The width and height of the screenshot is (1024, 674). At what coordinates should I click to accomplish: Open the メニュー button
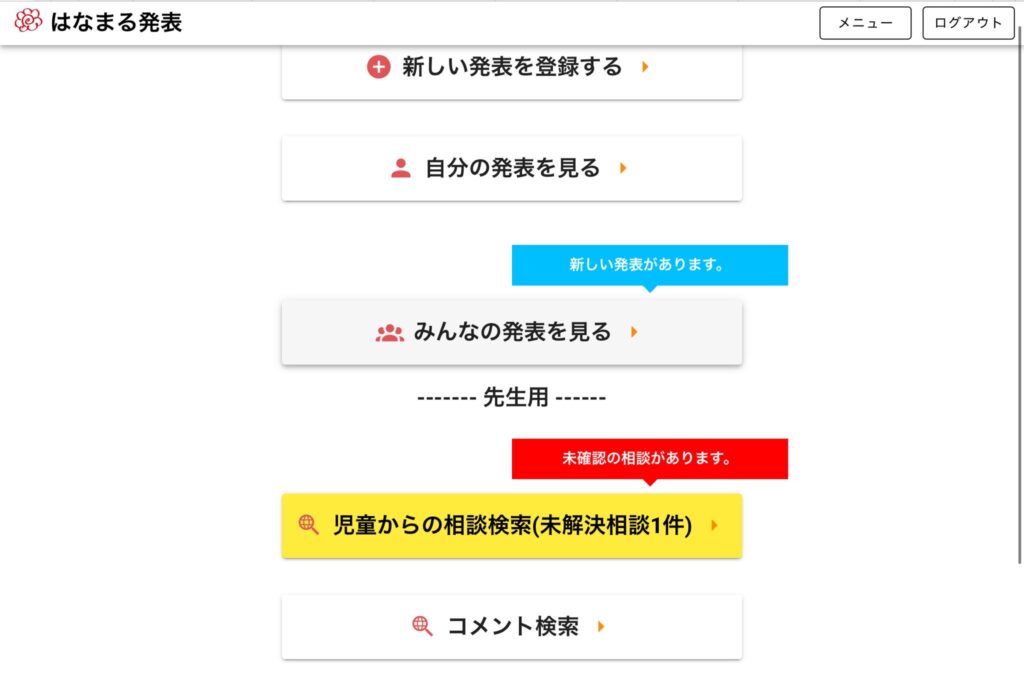click(865, 23)
